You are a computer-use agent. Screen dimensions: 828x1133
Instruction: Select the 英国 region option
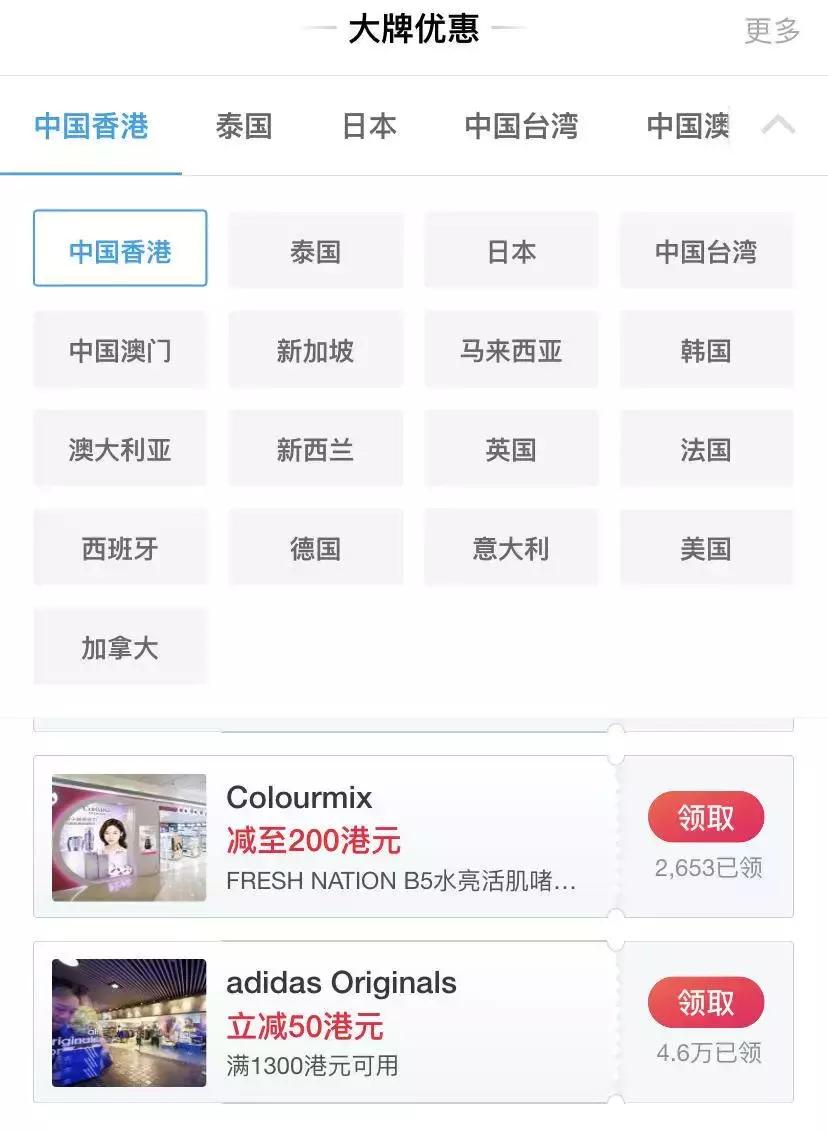pos(511,448)
